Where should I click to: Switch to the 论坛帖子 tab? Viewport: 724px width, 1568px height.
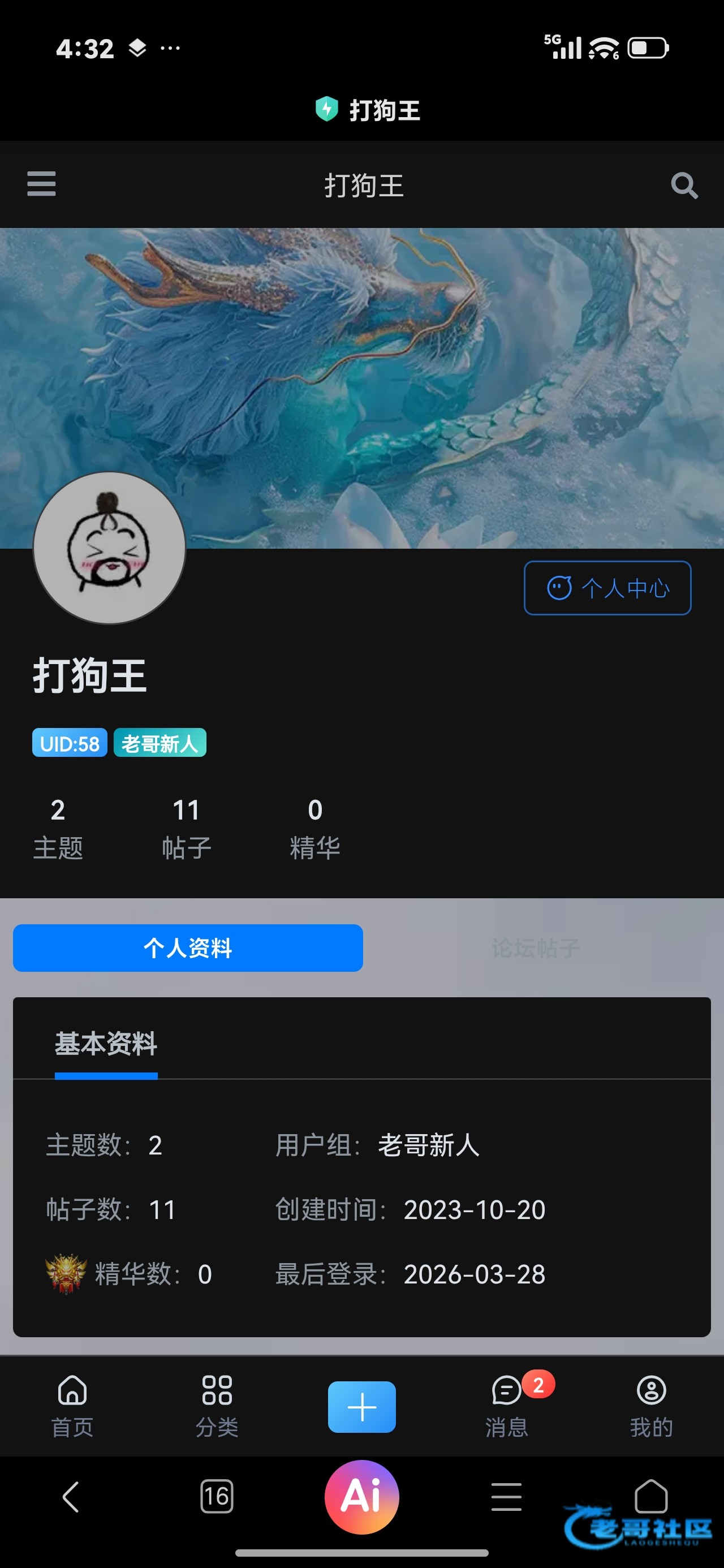pyautogui.click(x=535, y=947)
